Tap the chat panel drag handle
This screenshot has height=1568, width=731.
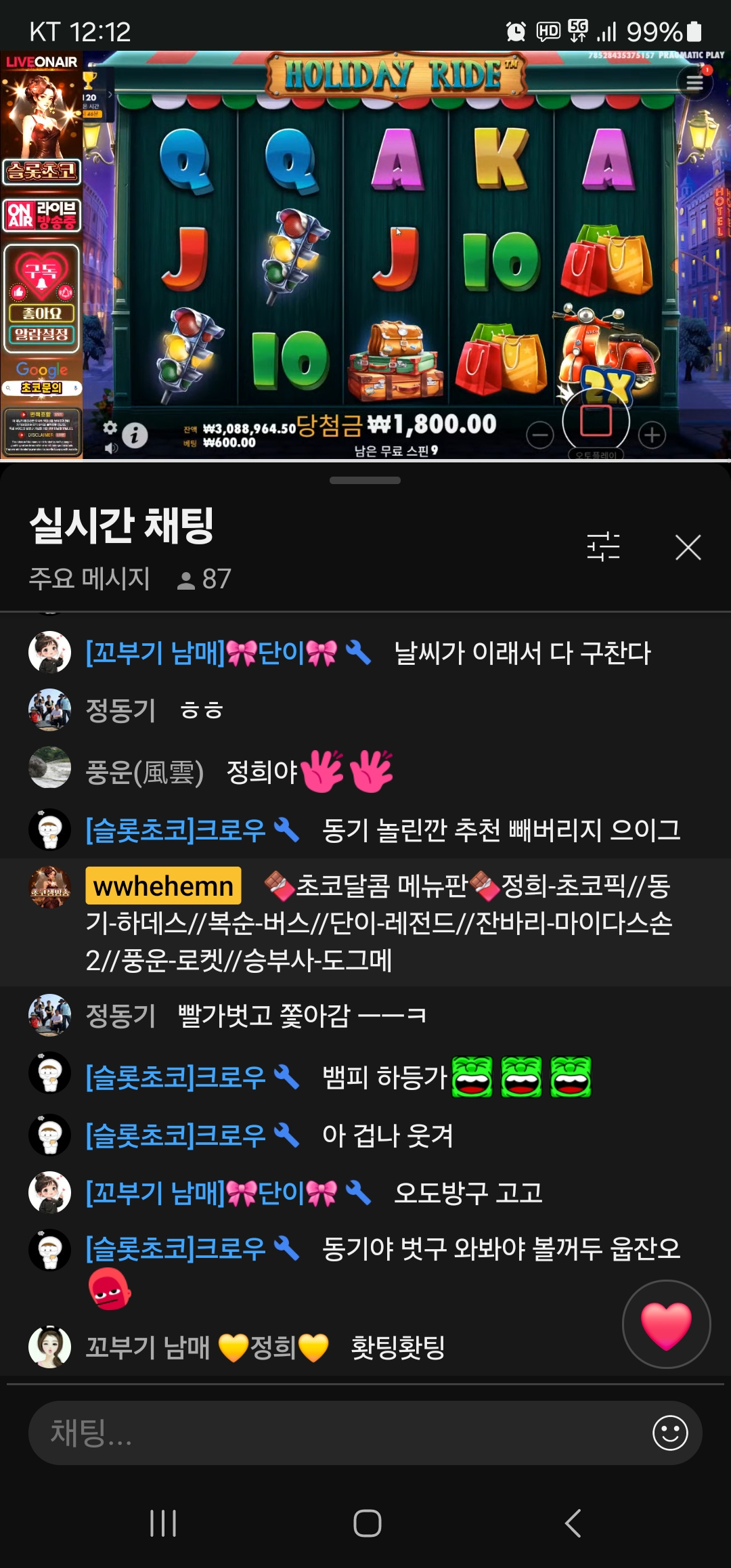(365, 481)
